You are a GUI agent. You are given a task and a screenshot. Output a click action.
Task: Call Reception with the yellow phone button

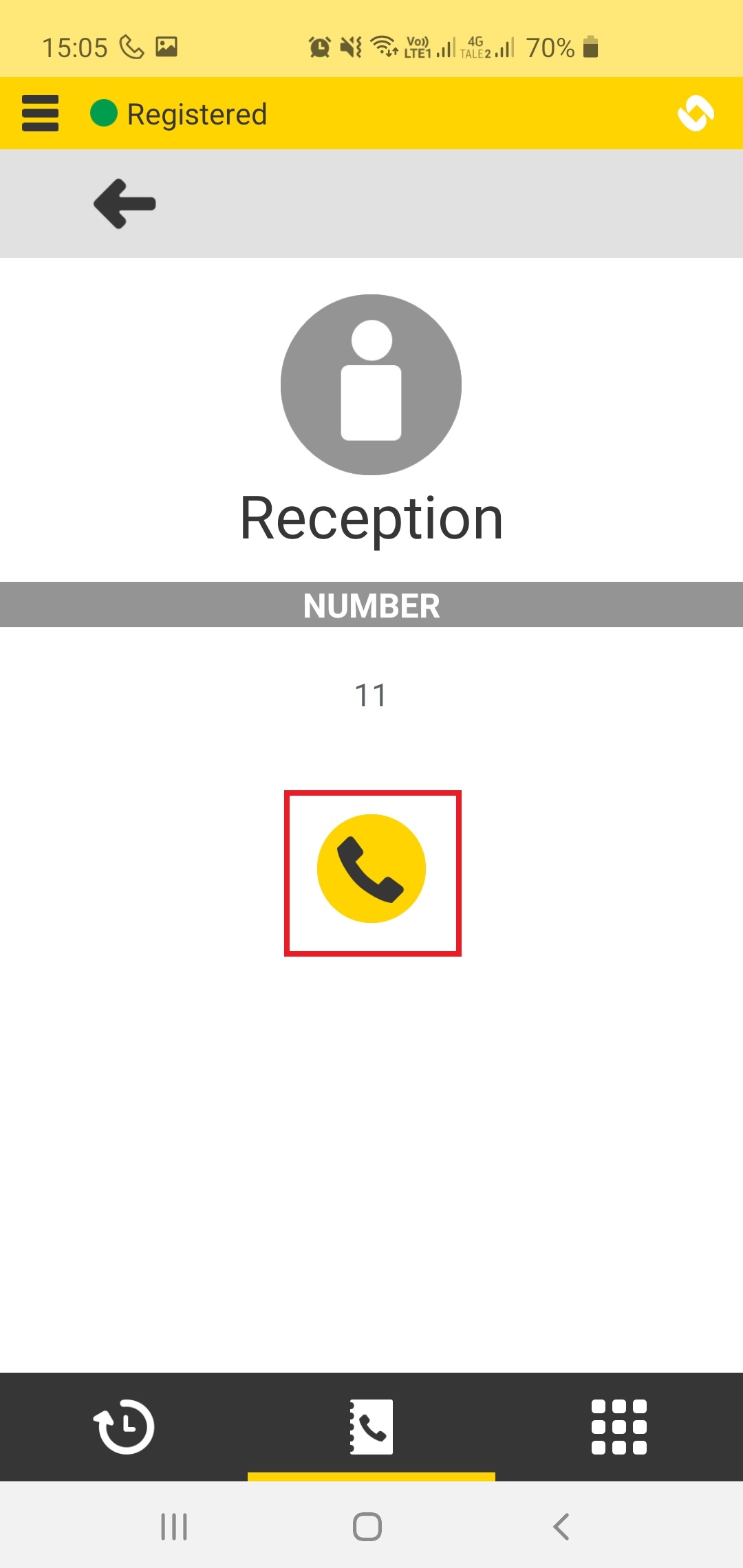coord(371,869)
